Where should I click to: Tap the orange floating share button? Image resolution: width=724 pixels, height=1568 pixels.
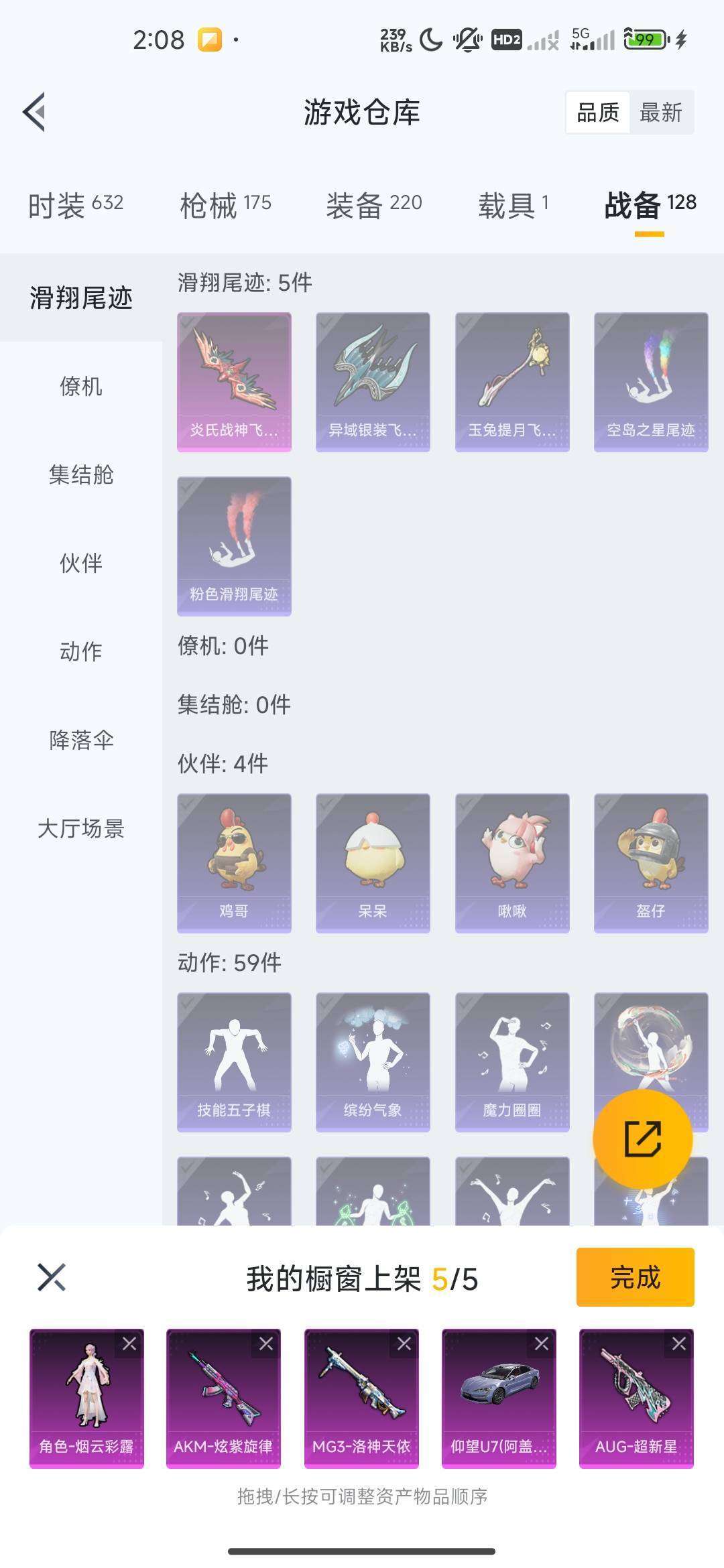(643, 1139)
